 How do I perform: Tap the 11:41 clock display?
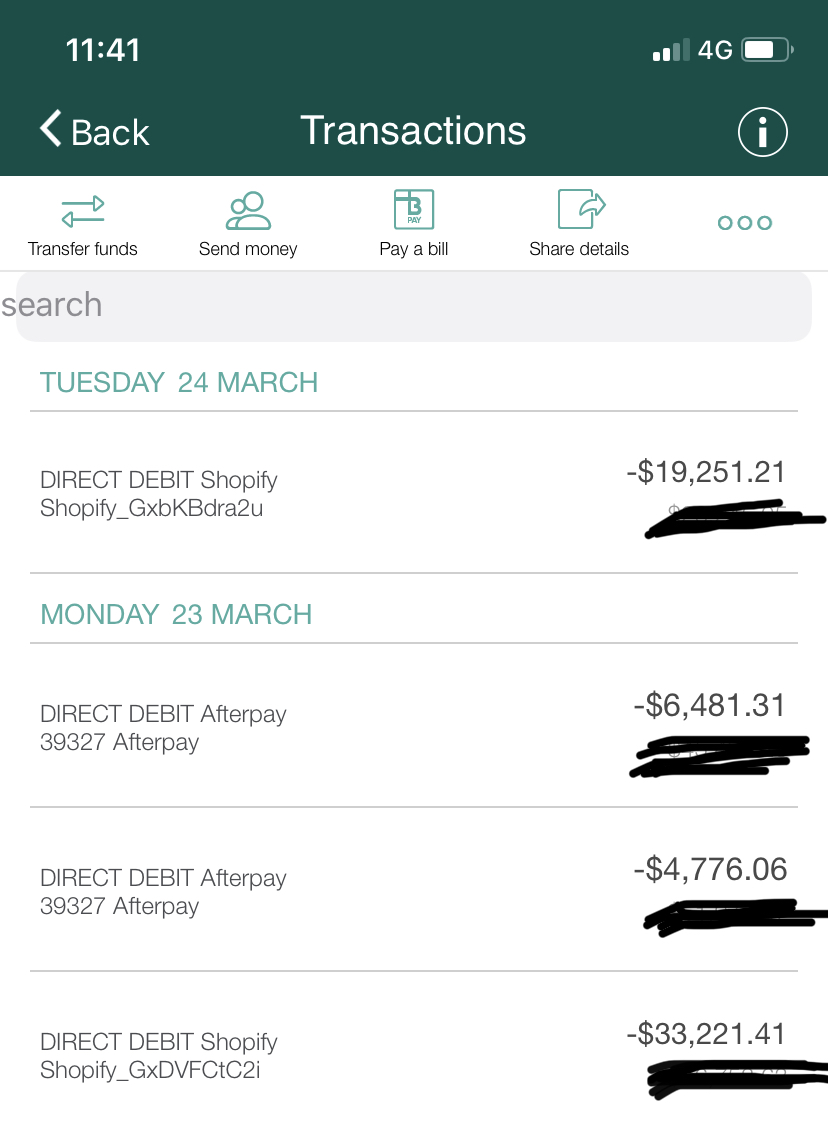tap(102, 48)
